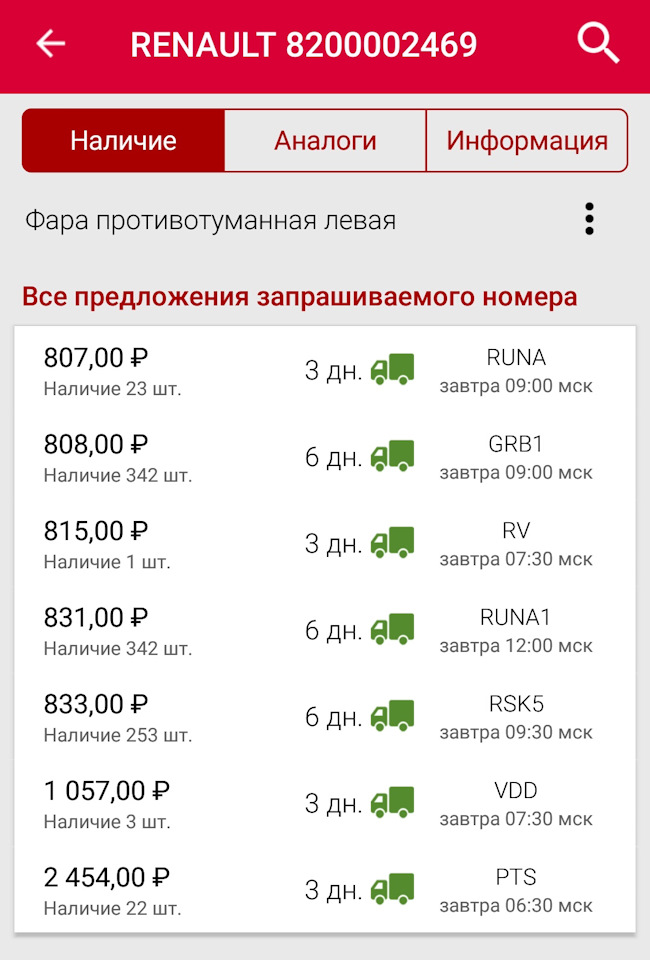This screenshot has width=650, height=960.
Task: Tap the PTS offer for 2 454,00 ₽
Action: (x=325, y=890)
